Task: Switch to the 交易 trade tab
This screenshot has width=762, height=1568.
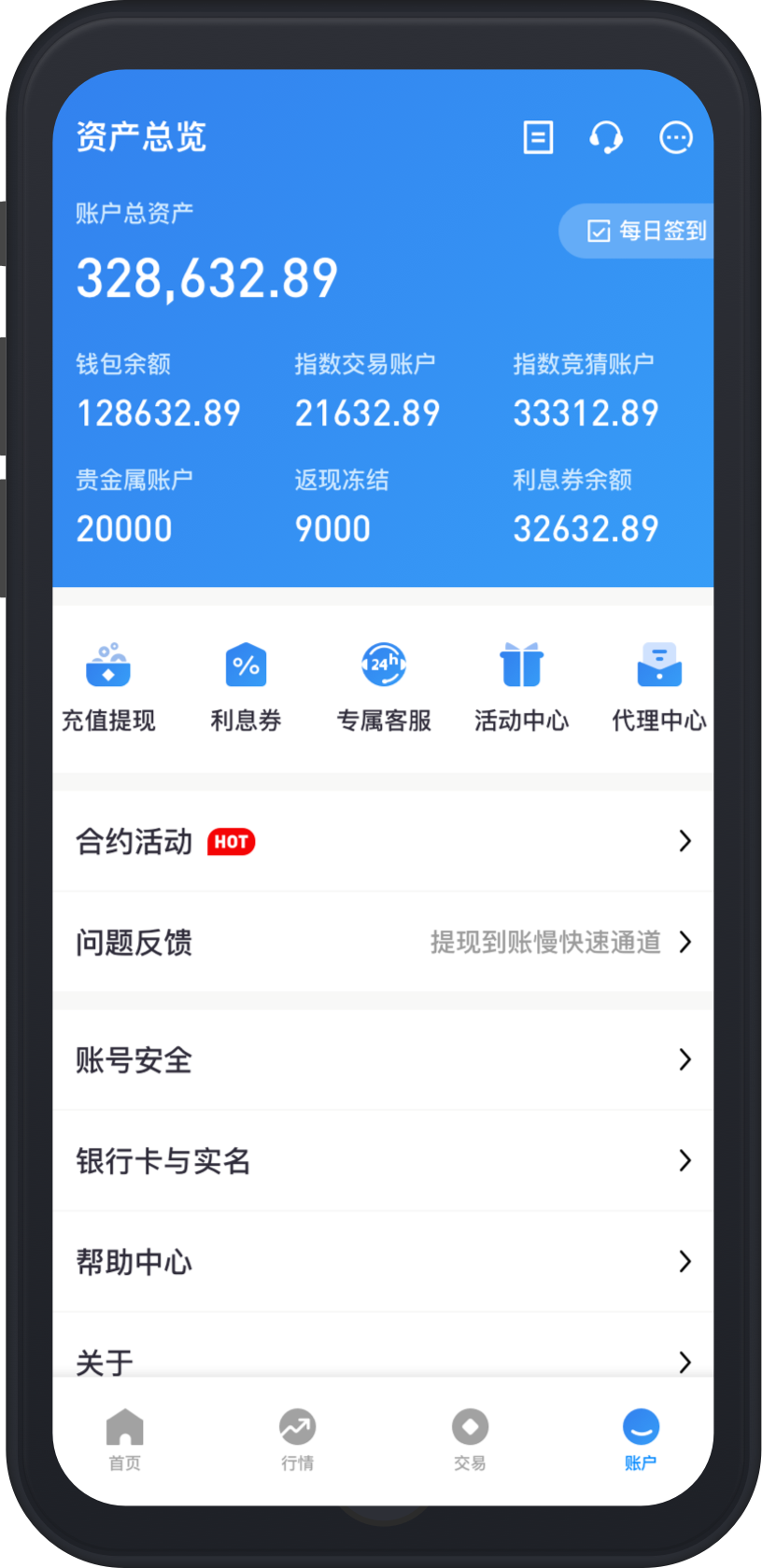Action: click(x=470, y=1438)
